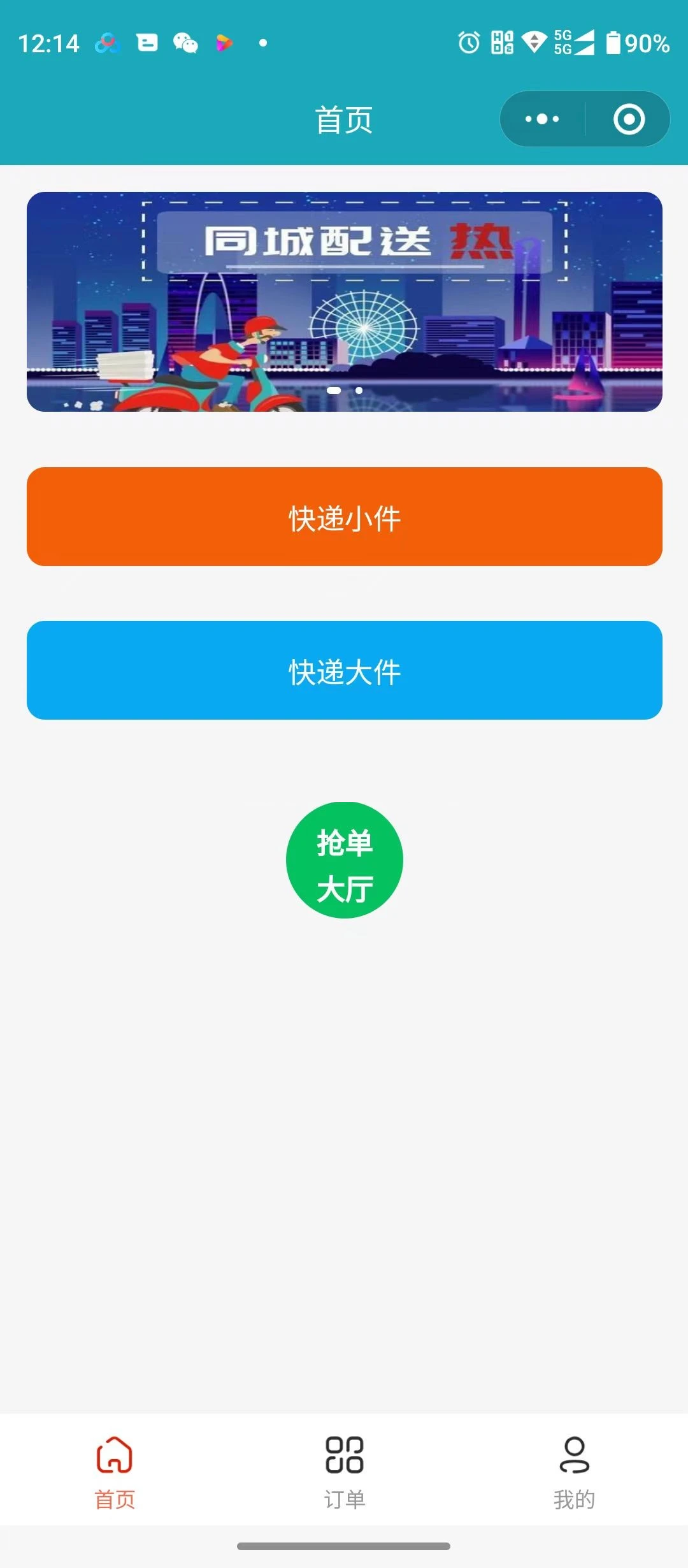Select the 快递小件 button
Screen dimensions: 688x1568
click(x=344, y=516)
